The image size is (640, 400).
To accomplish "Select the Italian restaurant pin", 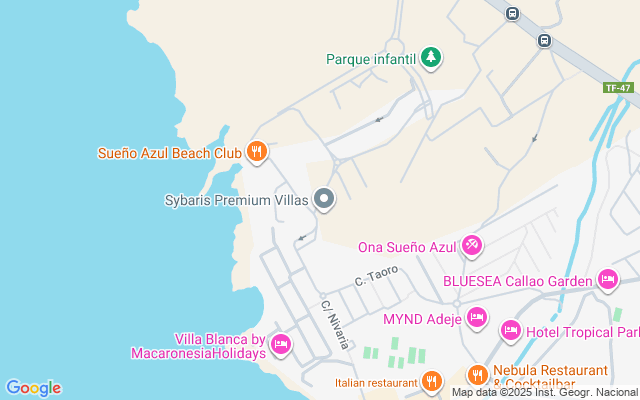I will tap(432, 381).
